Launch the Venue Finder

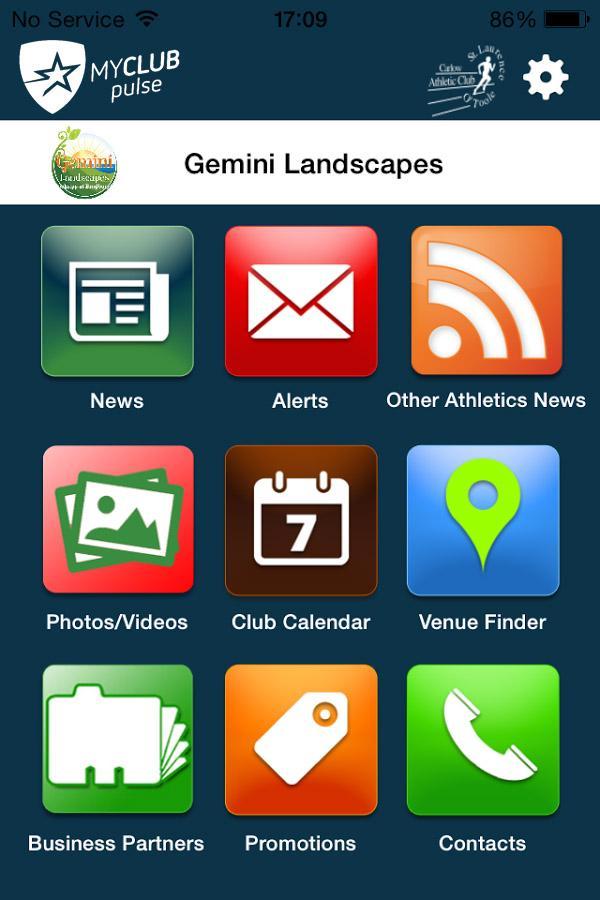click(483, 520)
